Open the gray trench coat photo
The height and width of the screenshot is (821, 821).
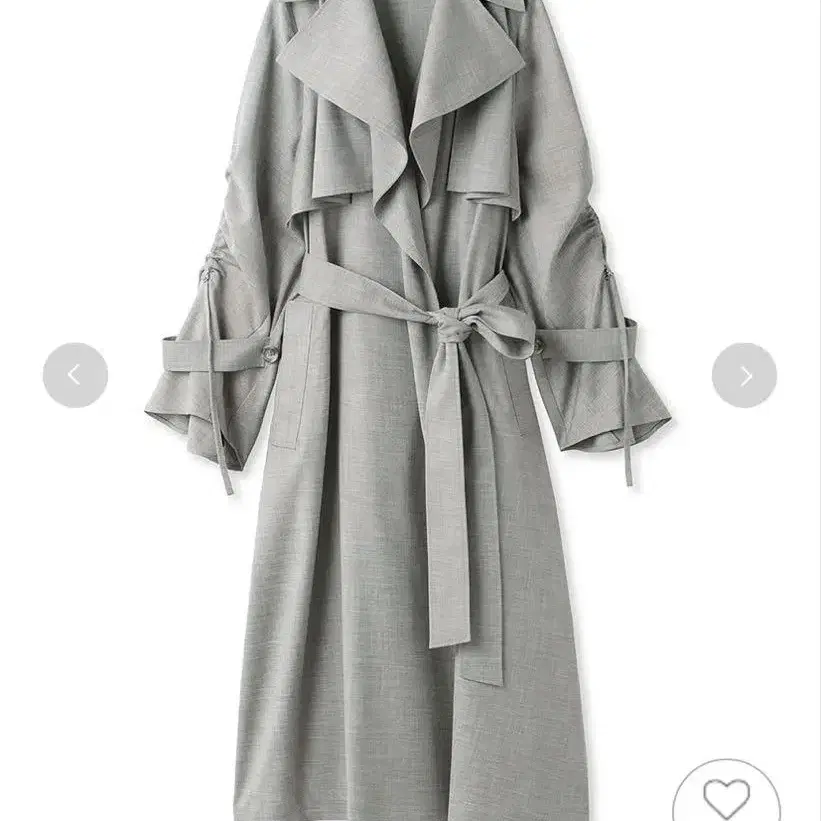tap(408, 410)
